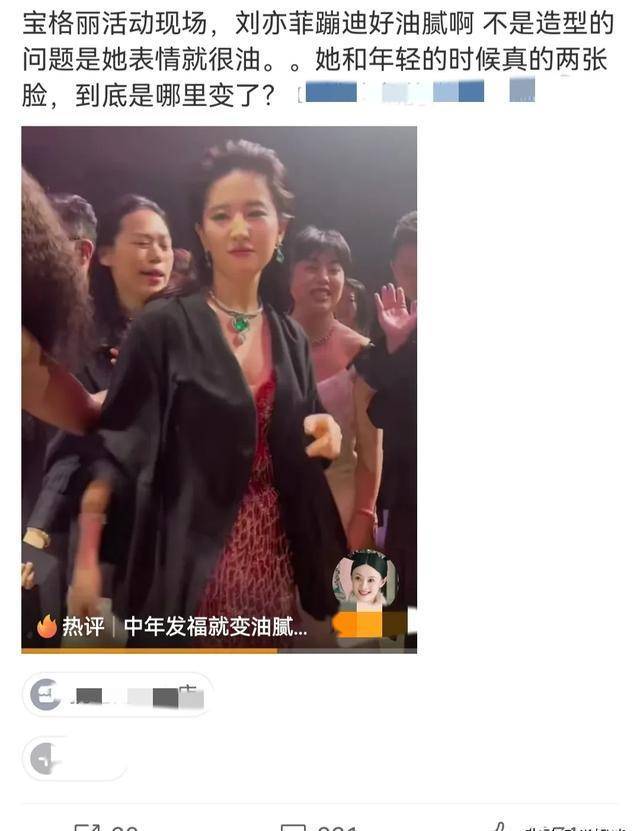Open the second topic chip below video
Screen dimensions: 640x831
pyautogui.click(x=74, y=759)
